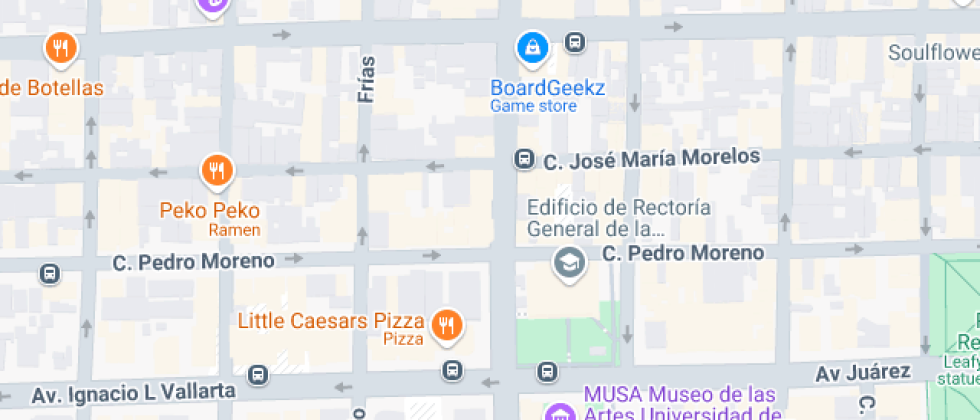Open the transit stop beside Av. Ignacio L Vallarta label

point(258,375)
